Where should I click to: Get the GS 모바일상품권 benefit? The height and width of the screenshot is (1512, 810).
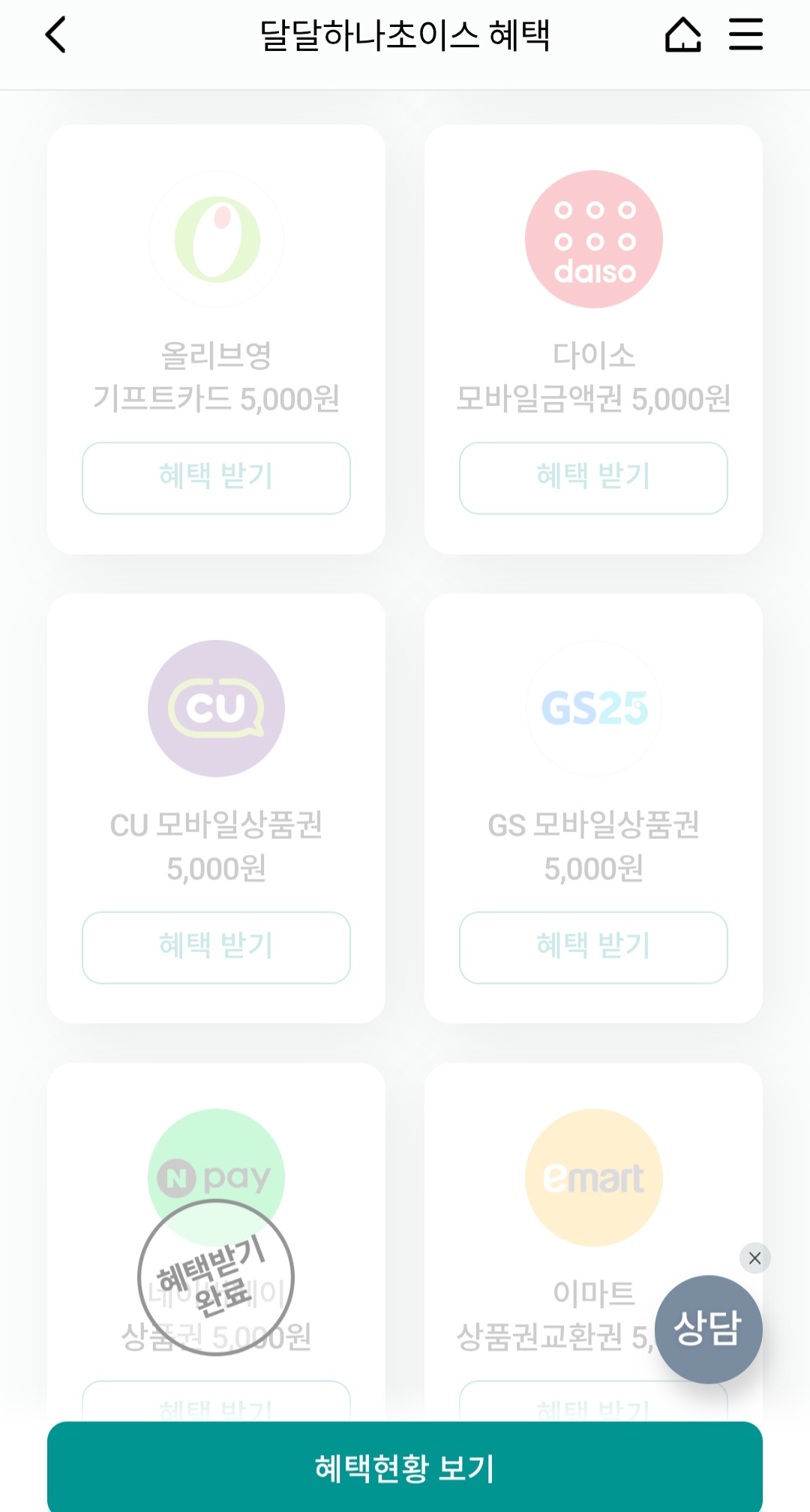(593, 947)
